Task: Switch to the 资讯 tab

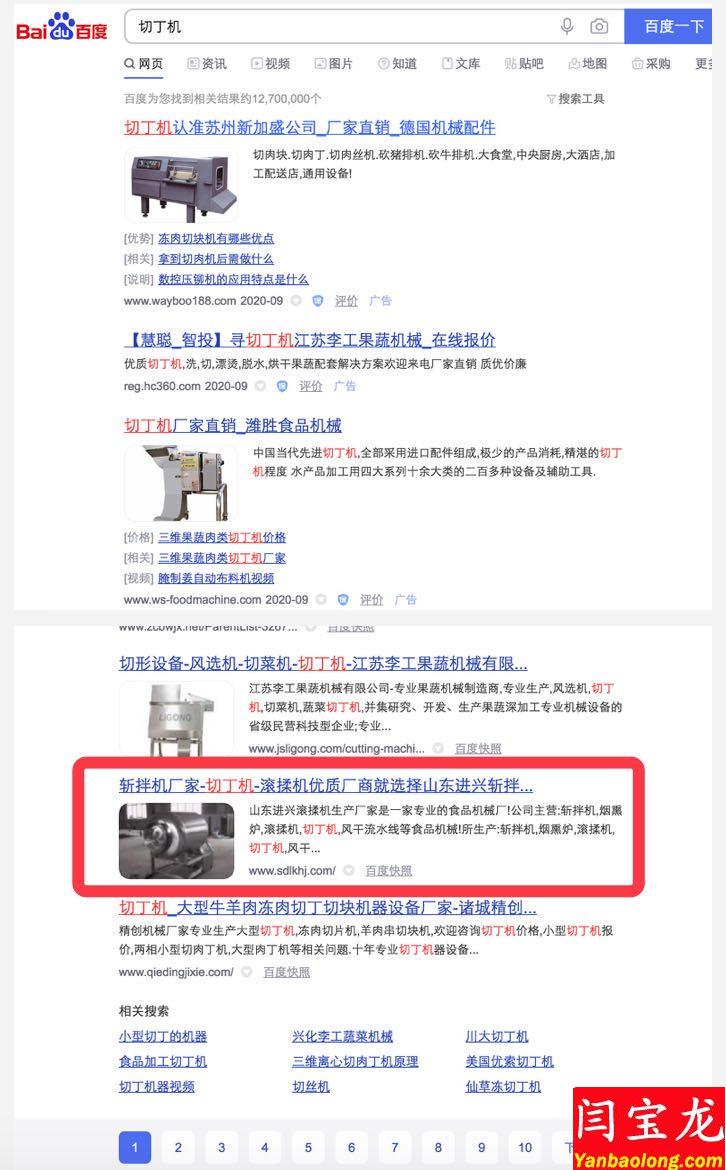Action: click(206, 63)
